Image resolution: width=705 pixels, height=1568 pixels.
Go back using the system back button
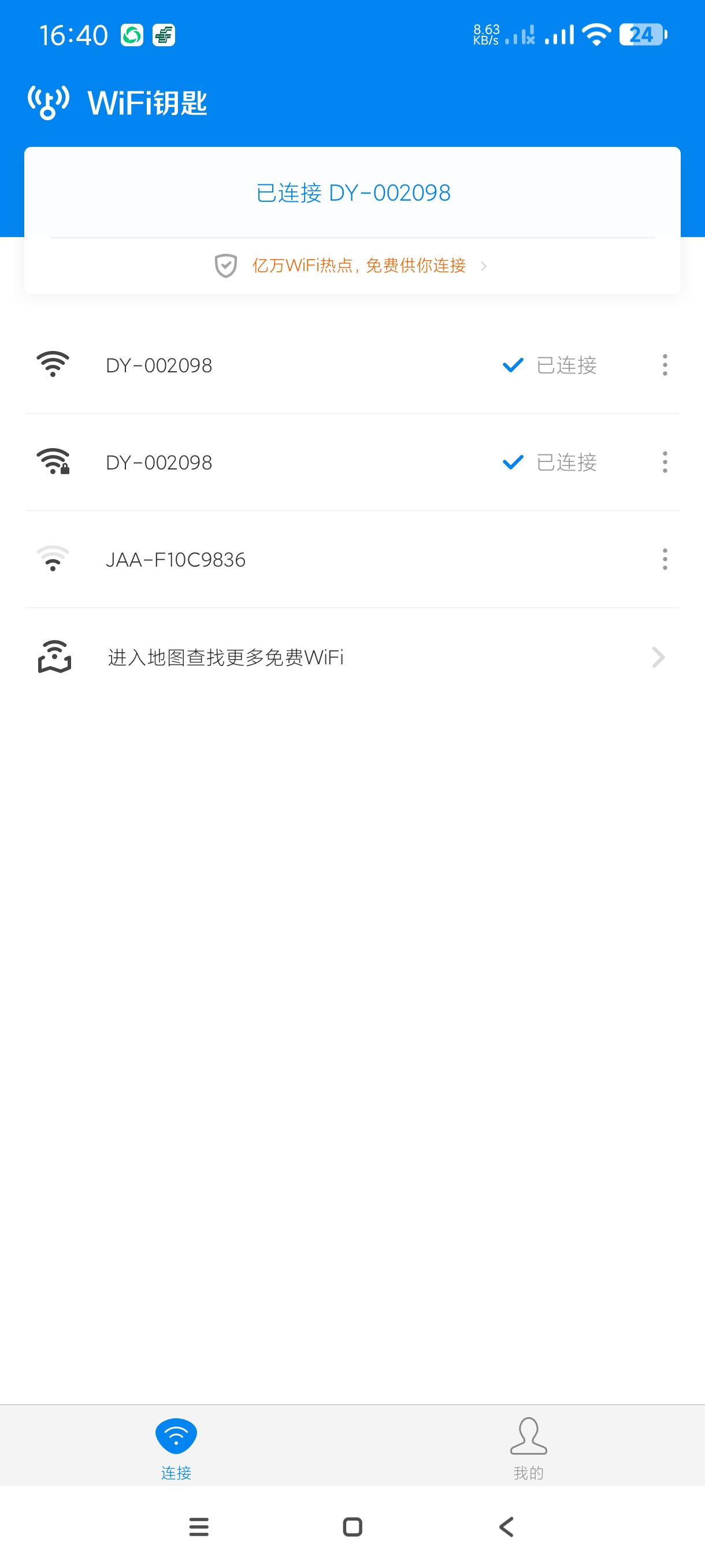click(506, 1526)
